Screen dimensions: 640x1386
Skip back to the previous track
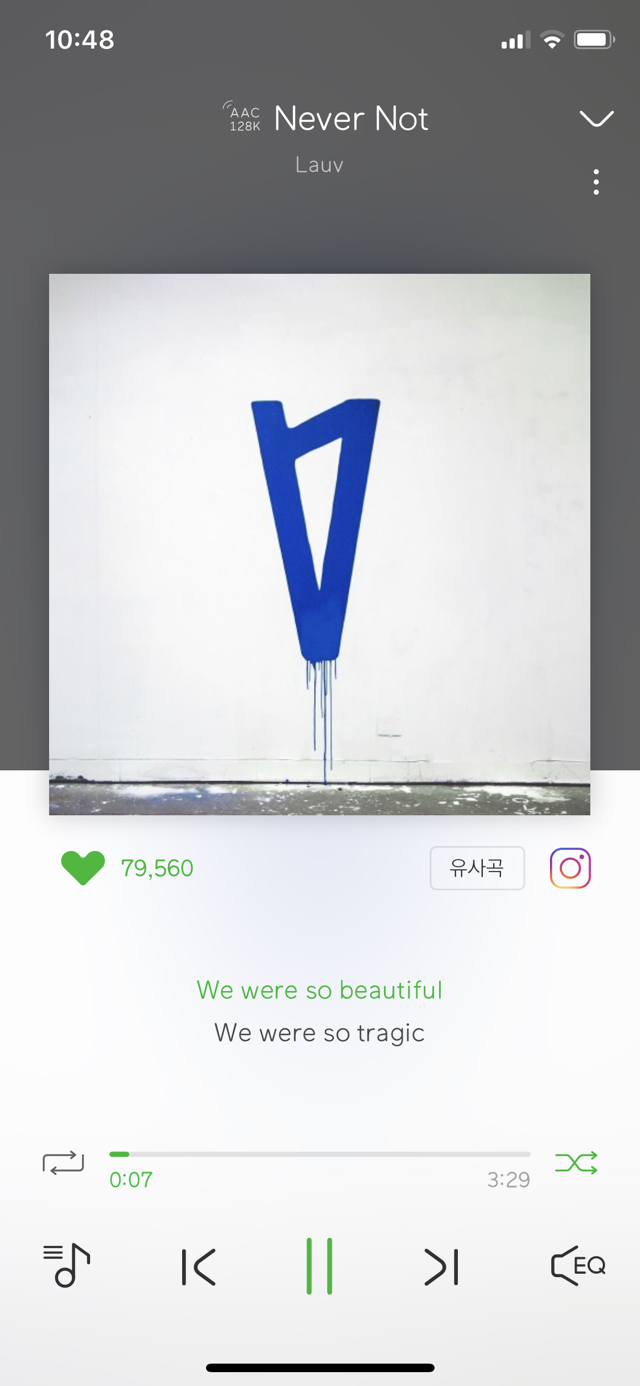point(199,1267)
